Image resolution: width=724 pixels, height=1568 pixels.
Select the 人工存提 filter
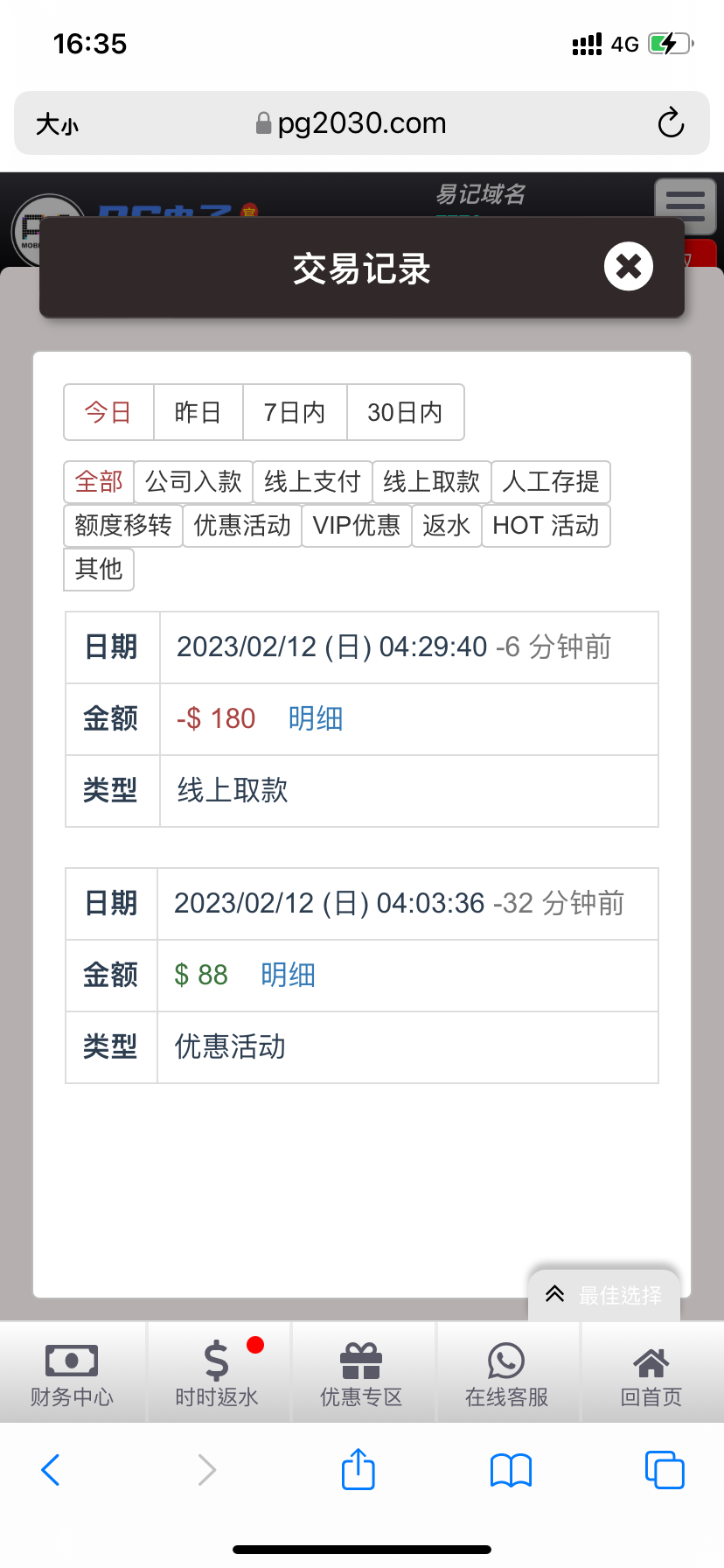[x=551, y=482]
